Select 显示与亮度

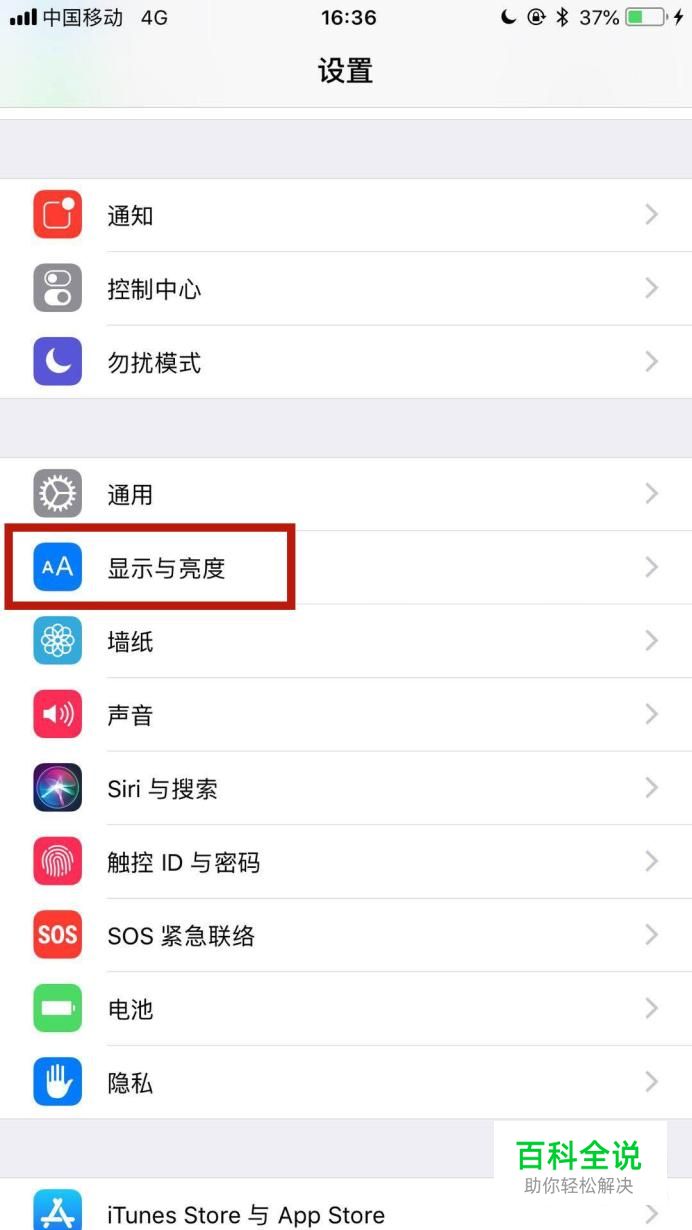[167, 568]
